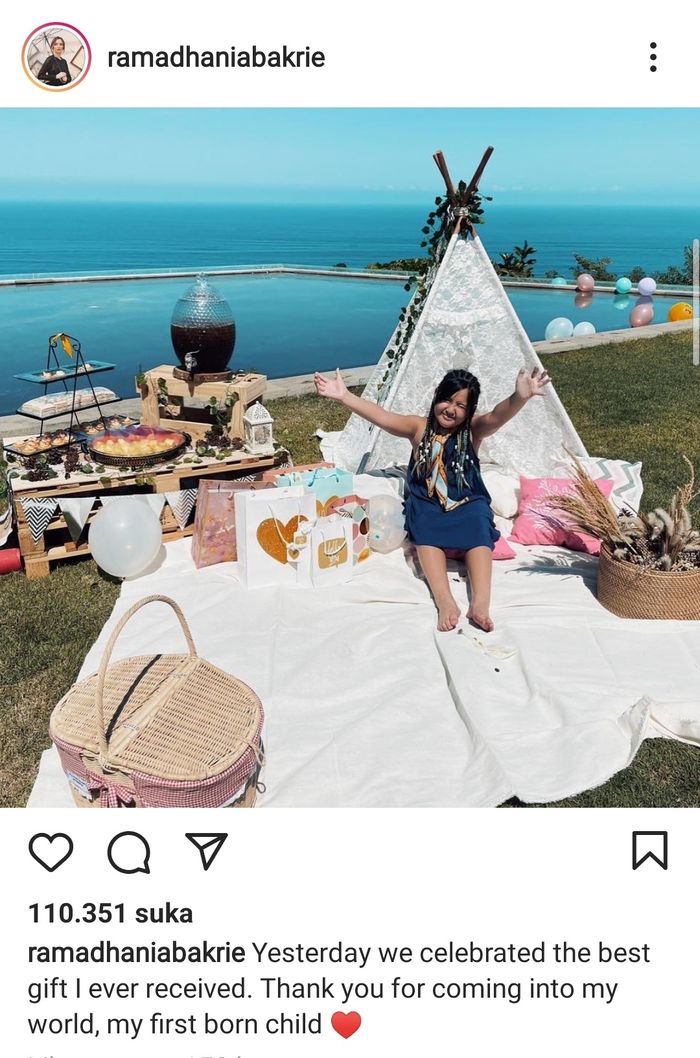Share the post via paper plane icon
The width and height of the screenshot is (700, 1058).
point(206,851)
